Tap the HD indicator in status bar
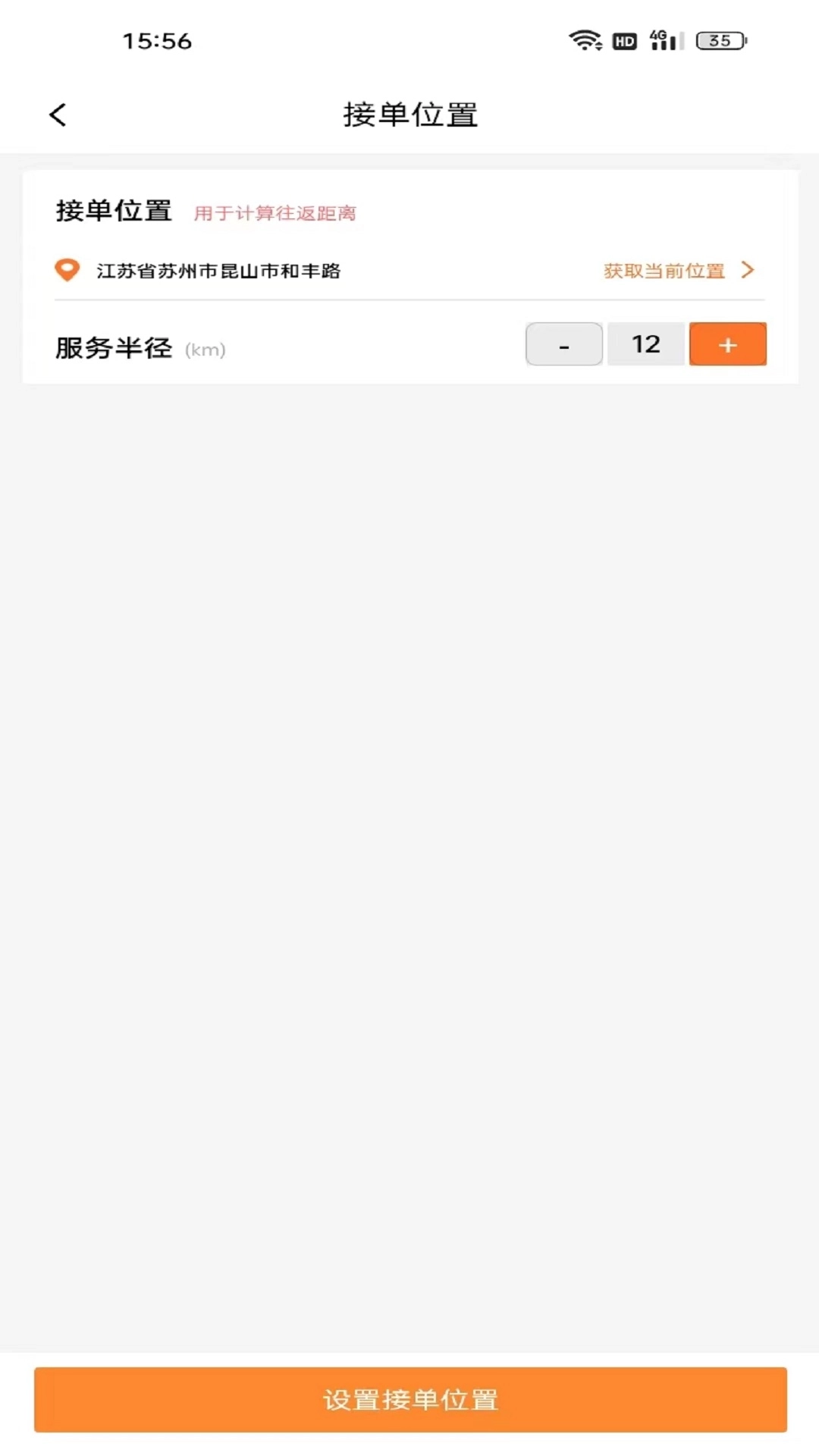Viewport: 819px width, 1456px height. tap(623, 42)
